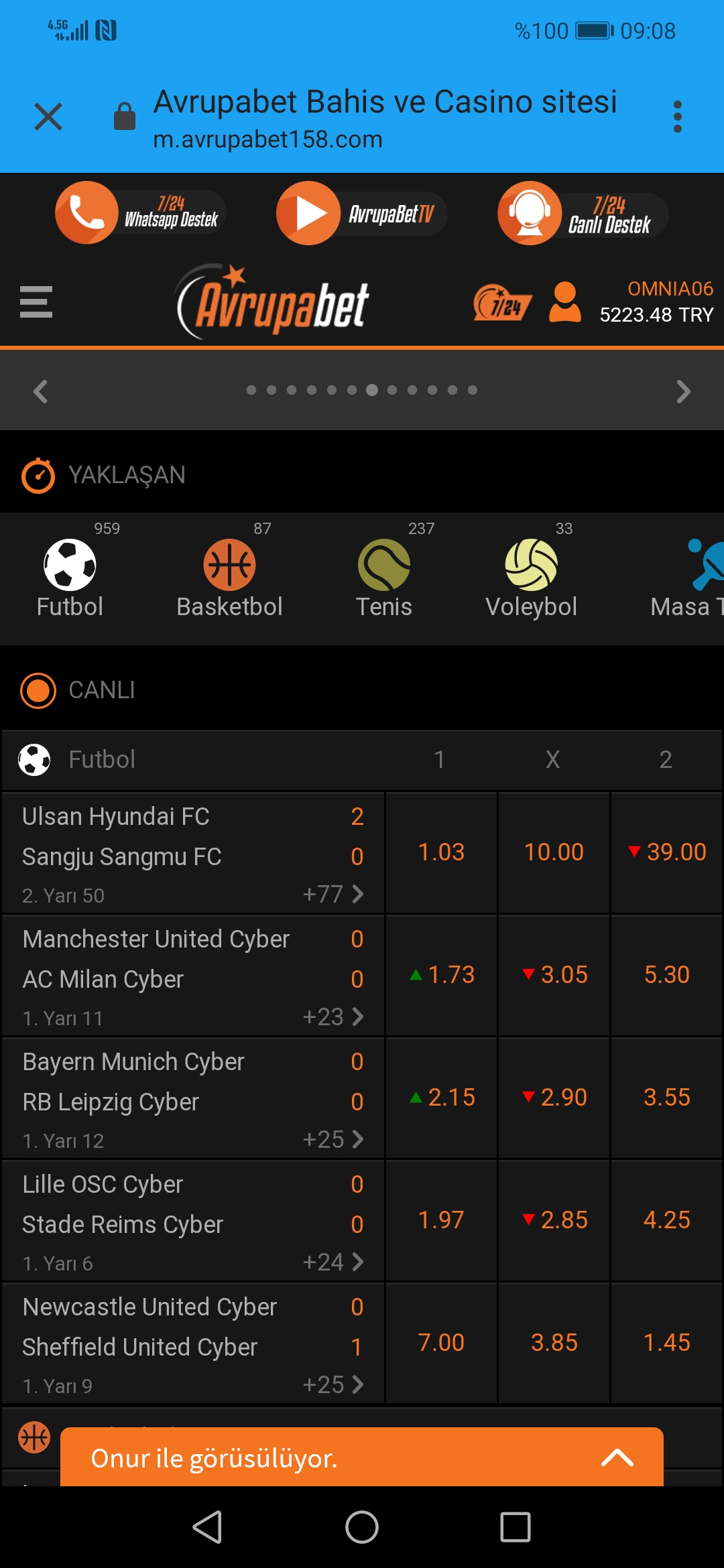The height and width of the screenshot is (1568, 724).
Task: Bet on Ulsan Hyundai FC win at 1.03
Action: (x=441, y=852)
